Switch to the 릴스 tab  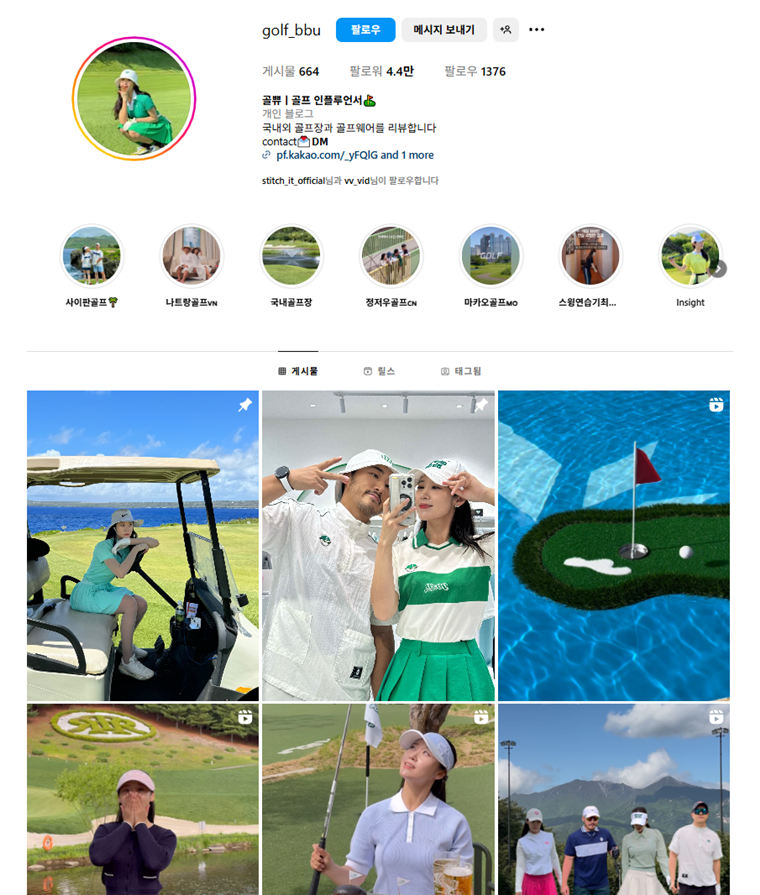379,371
